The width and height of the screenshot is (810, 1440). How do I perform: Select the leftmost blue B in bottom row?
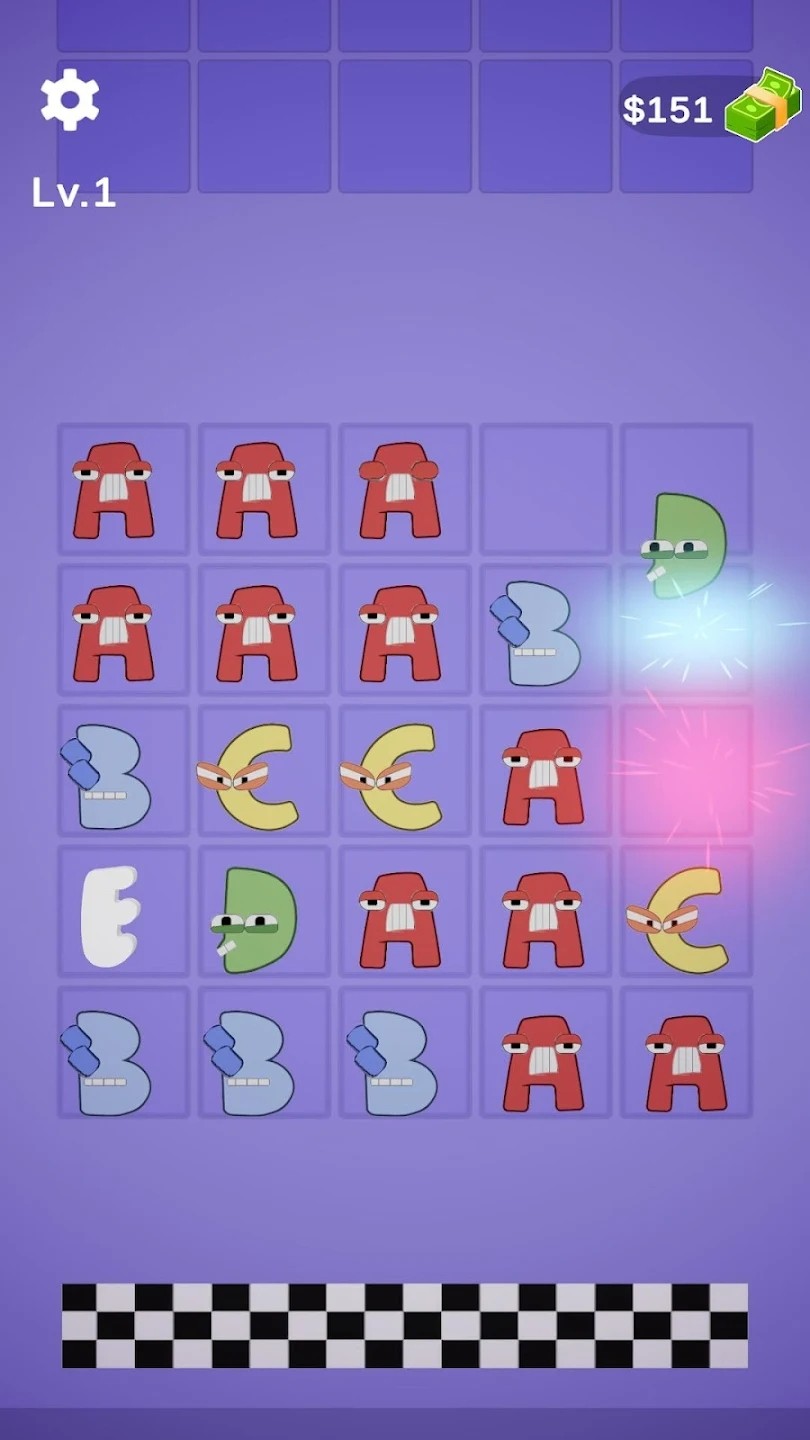coord(120,1055)
